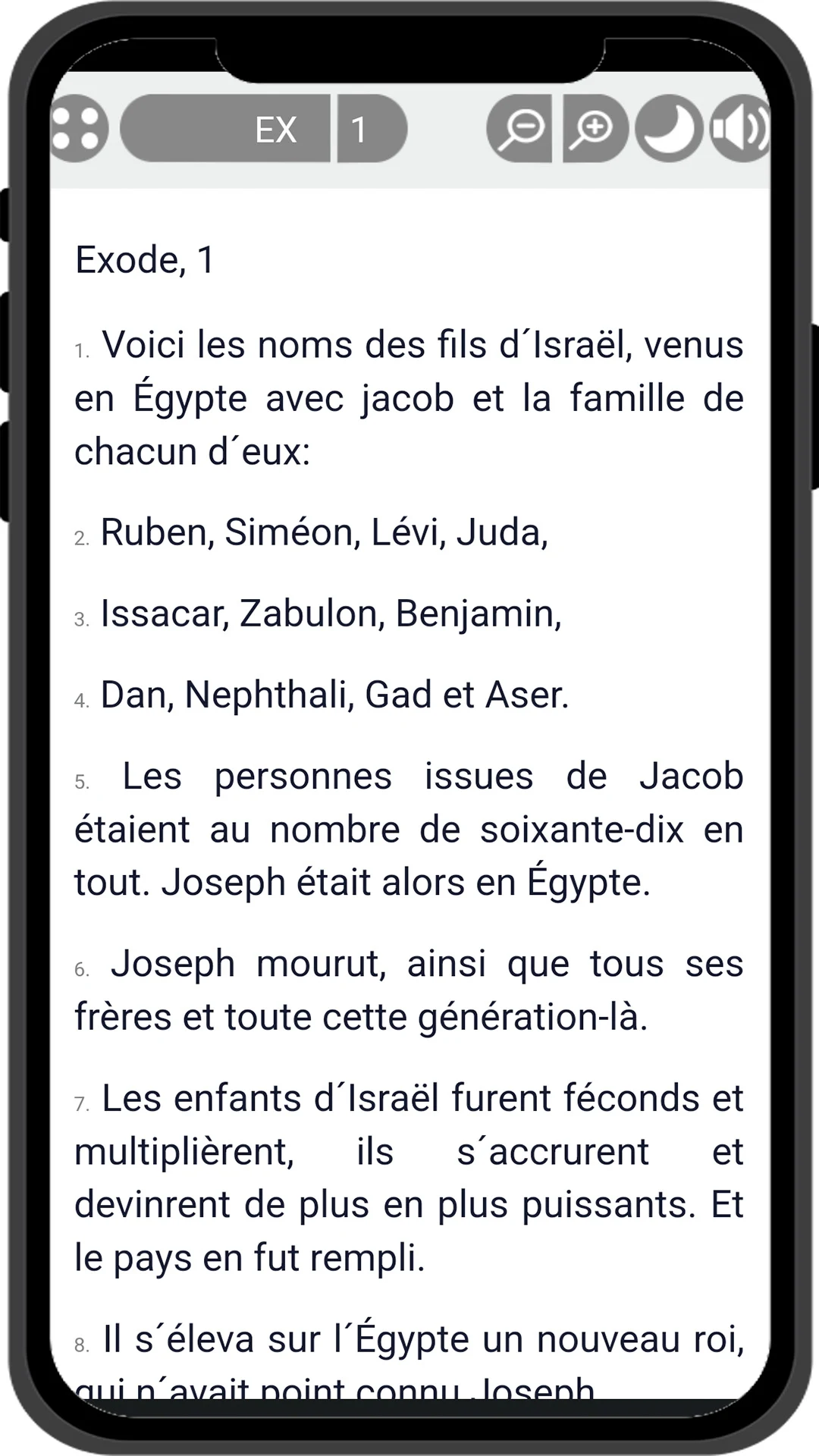Start audio reading with speaker icon

(x=741, y=129)
